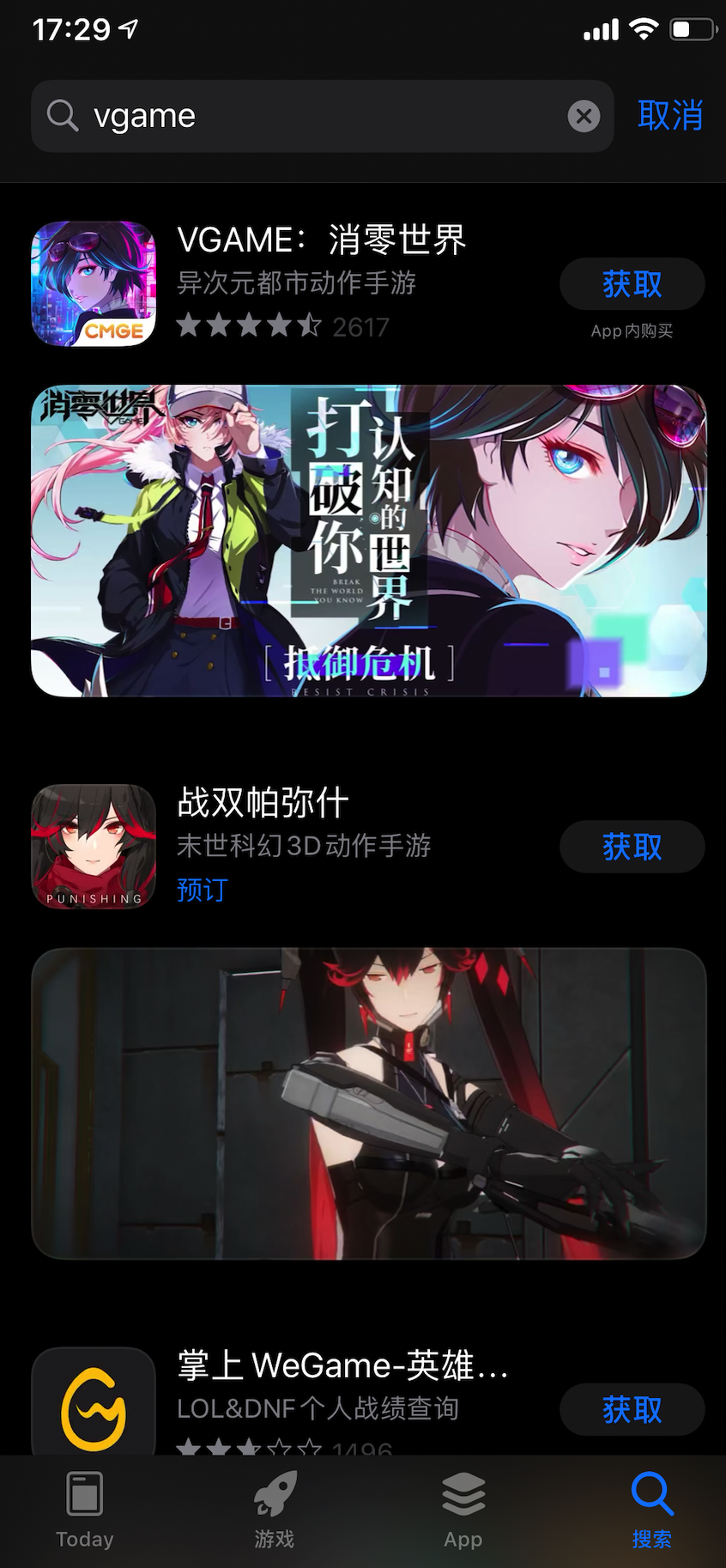This screenshot has height=1568, width=726.
Task: Open VGAME 消零世界 preview banner
Action: (x=369, y=541)
